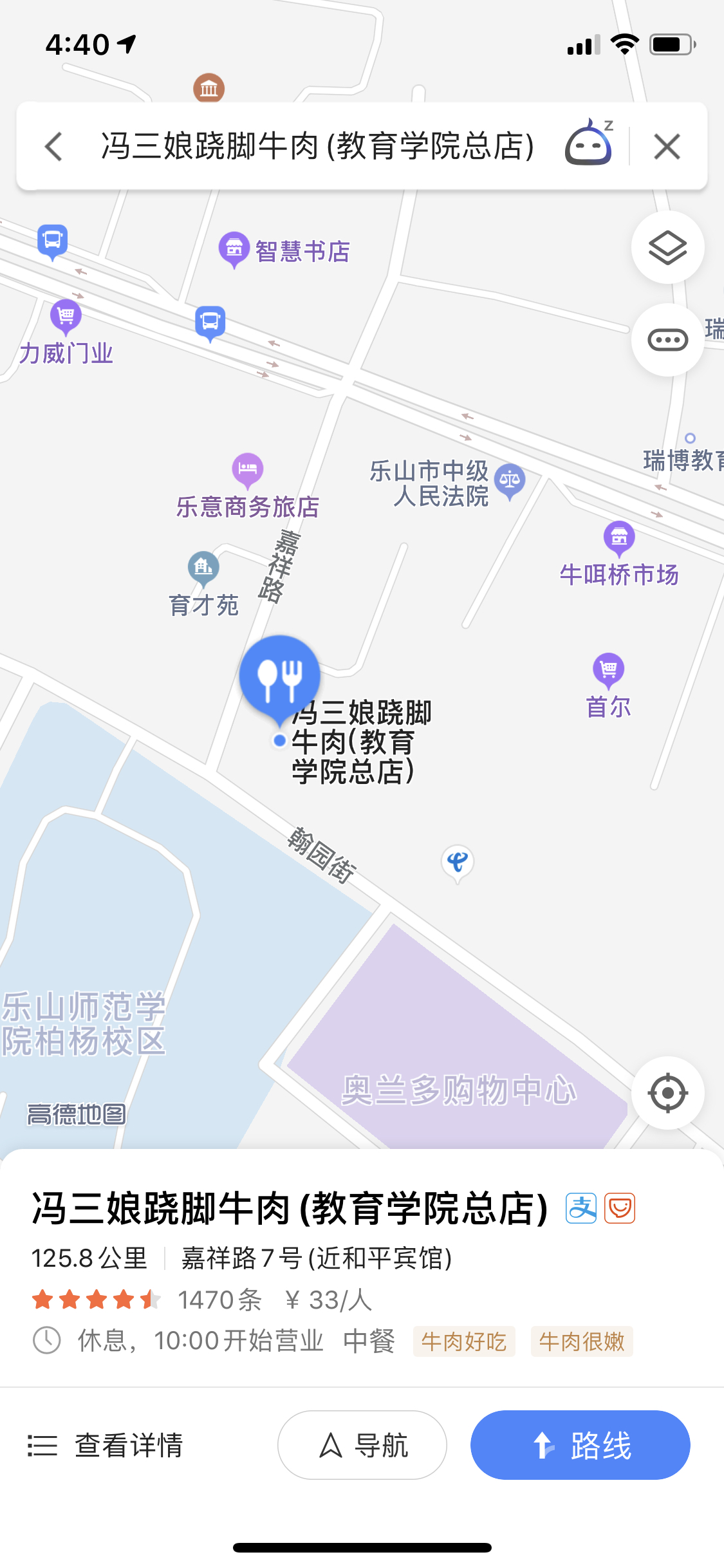Viewport: 724px width, 1568px height.
Task: Plan a route with 路线 button
Action: 580,1445
